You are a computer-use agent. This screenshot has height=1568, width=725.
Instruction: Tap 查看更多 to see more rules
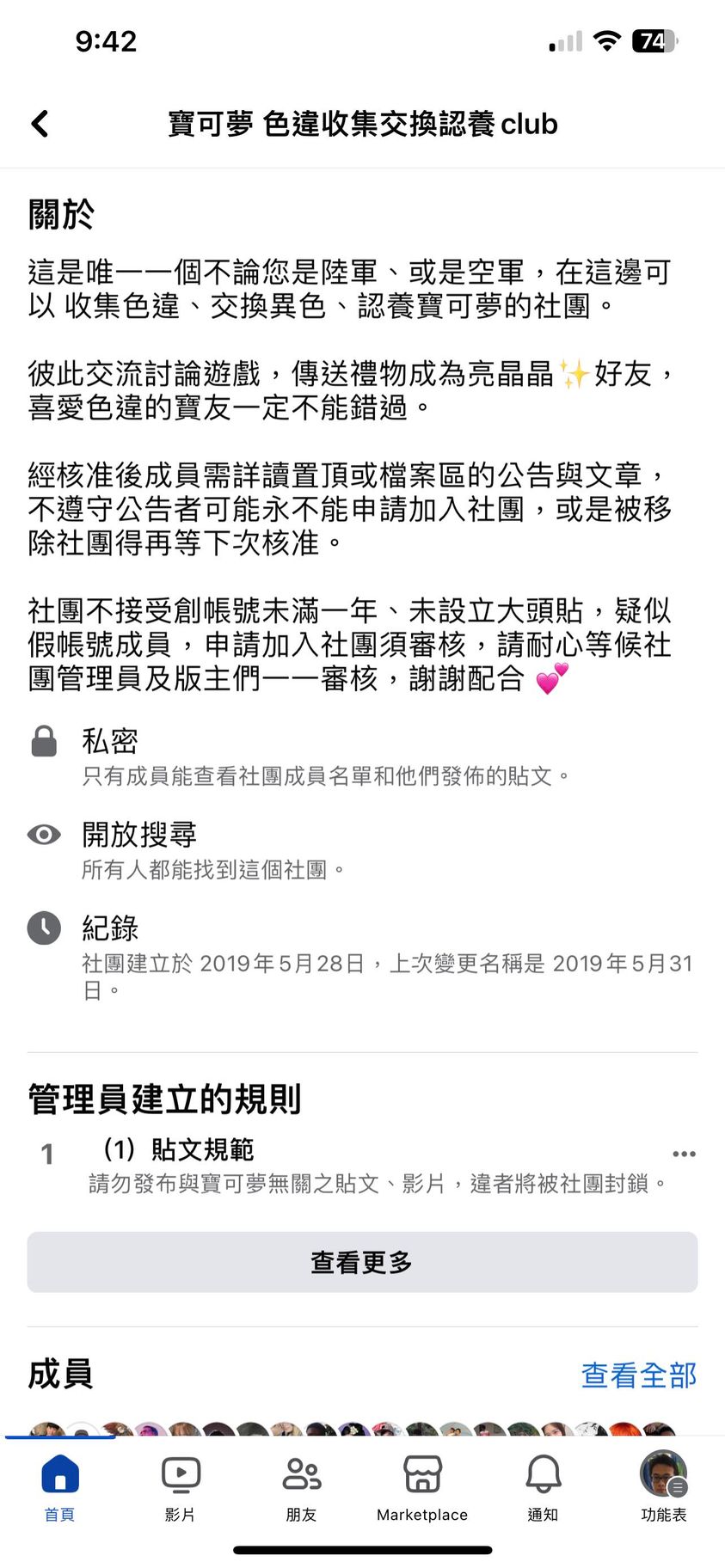(362, 1261)
